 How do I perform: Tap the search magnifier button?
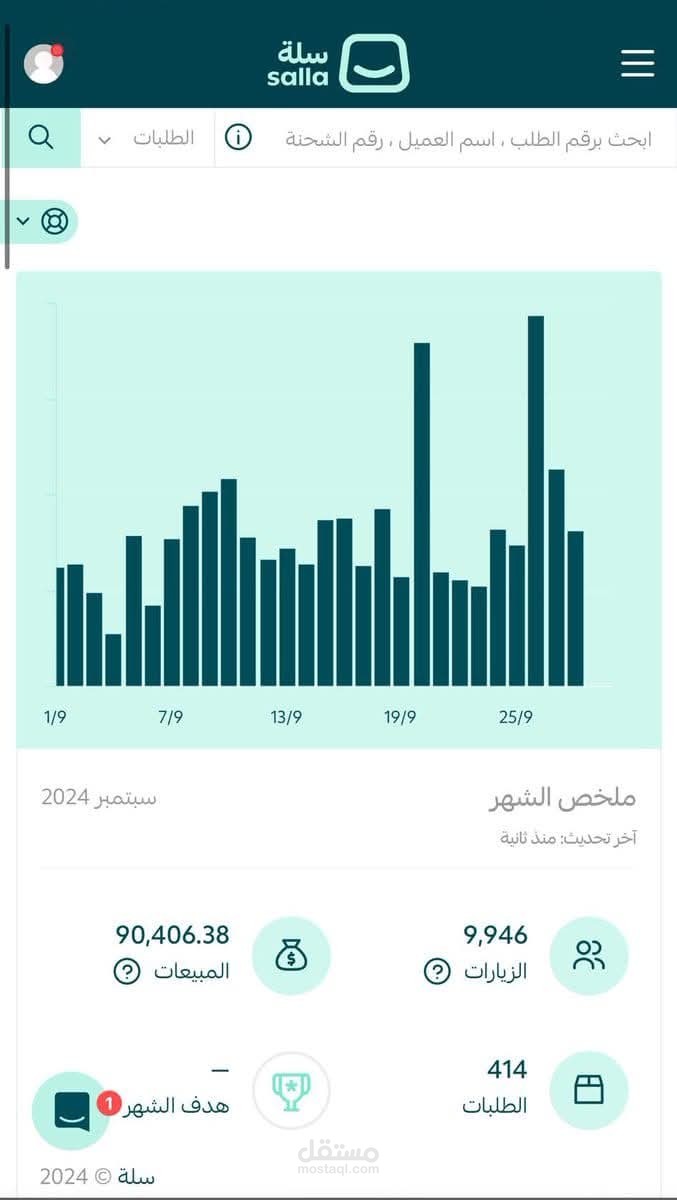click(x=41, y=138)
